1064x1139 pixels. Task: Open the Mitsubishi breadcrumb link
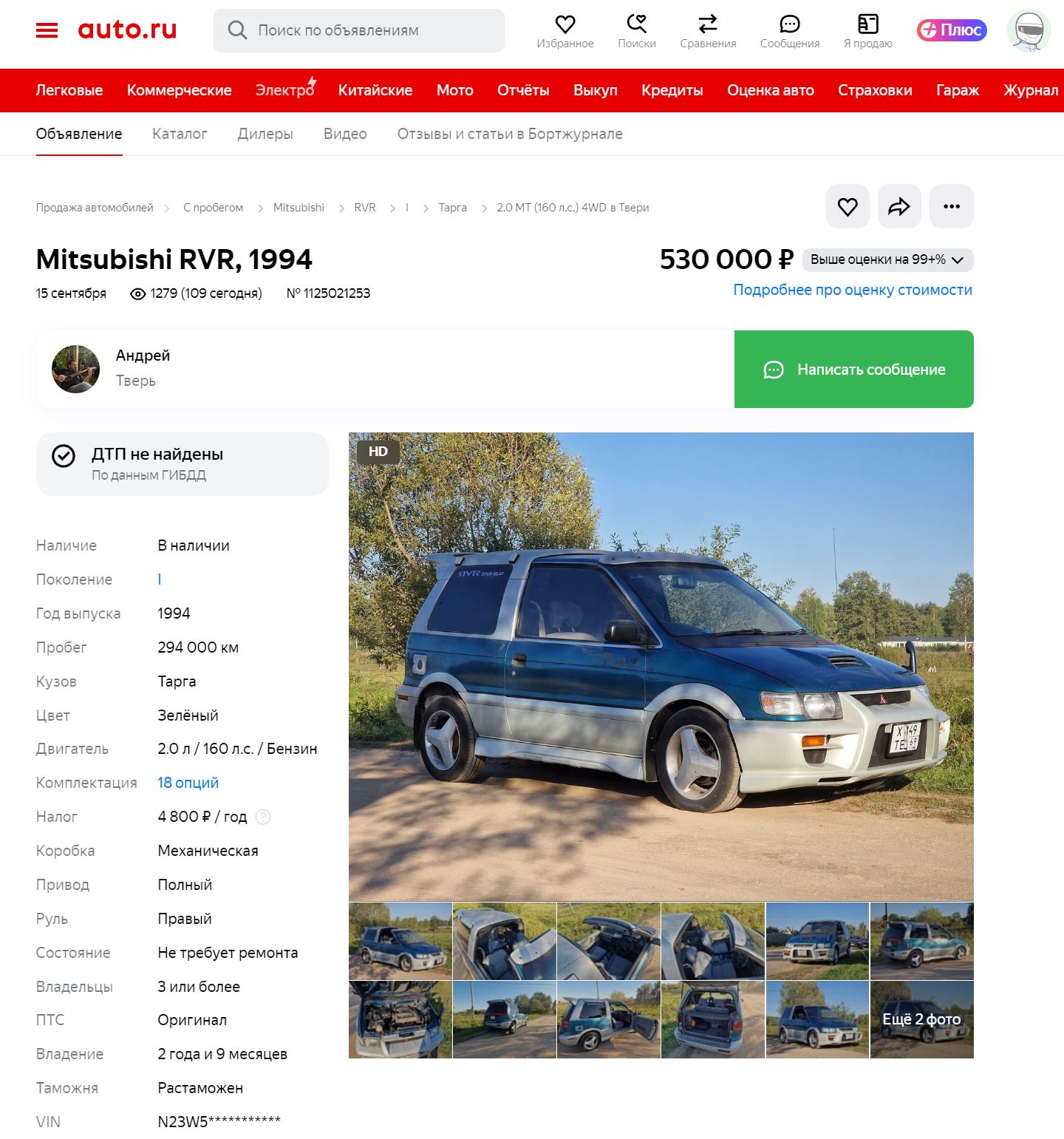[x=299, y=208]
